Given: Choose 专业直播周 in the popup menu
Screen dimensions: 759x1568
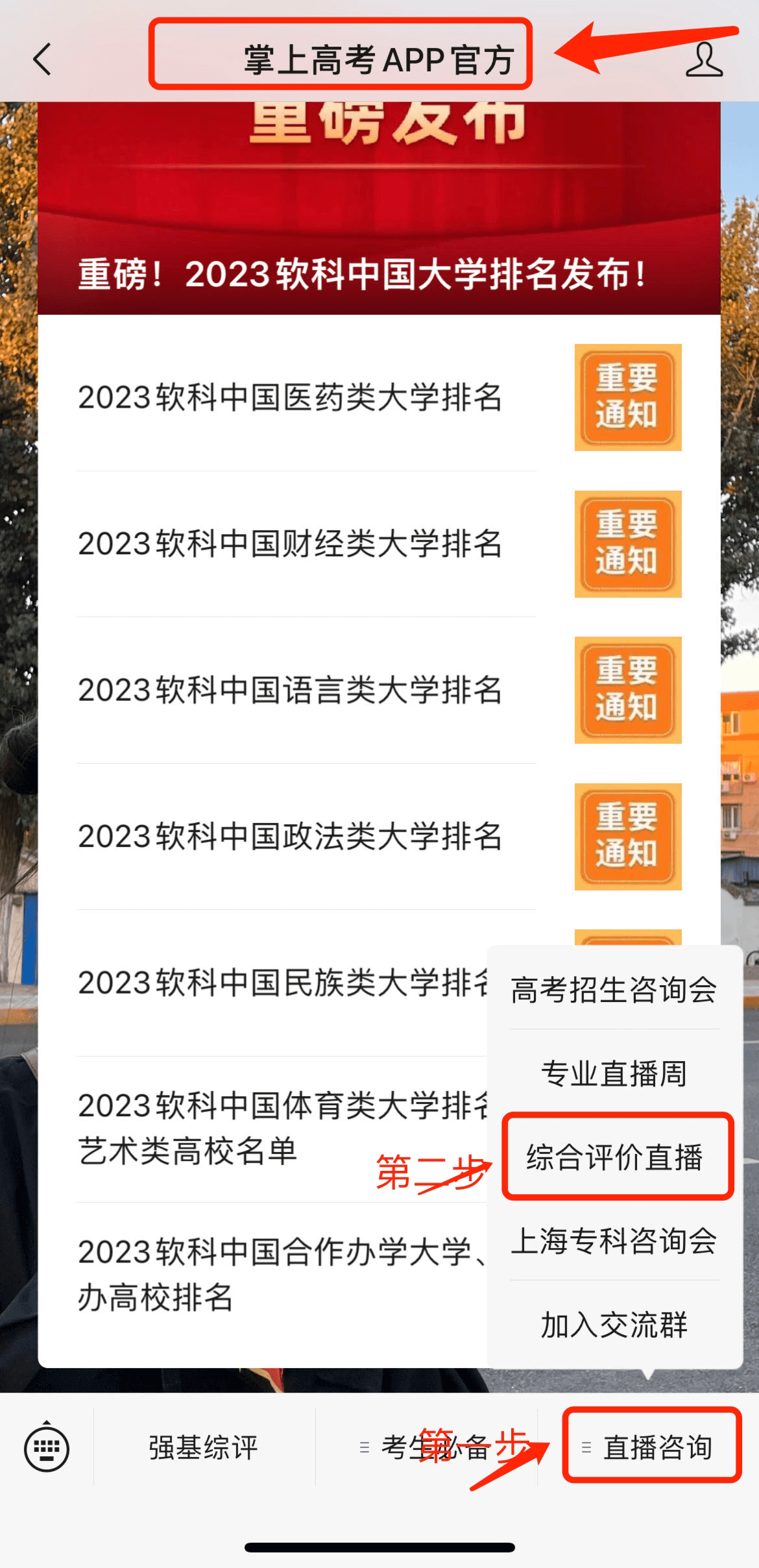Looking at the screenshot, I should tap(614, 1073).
